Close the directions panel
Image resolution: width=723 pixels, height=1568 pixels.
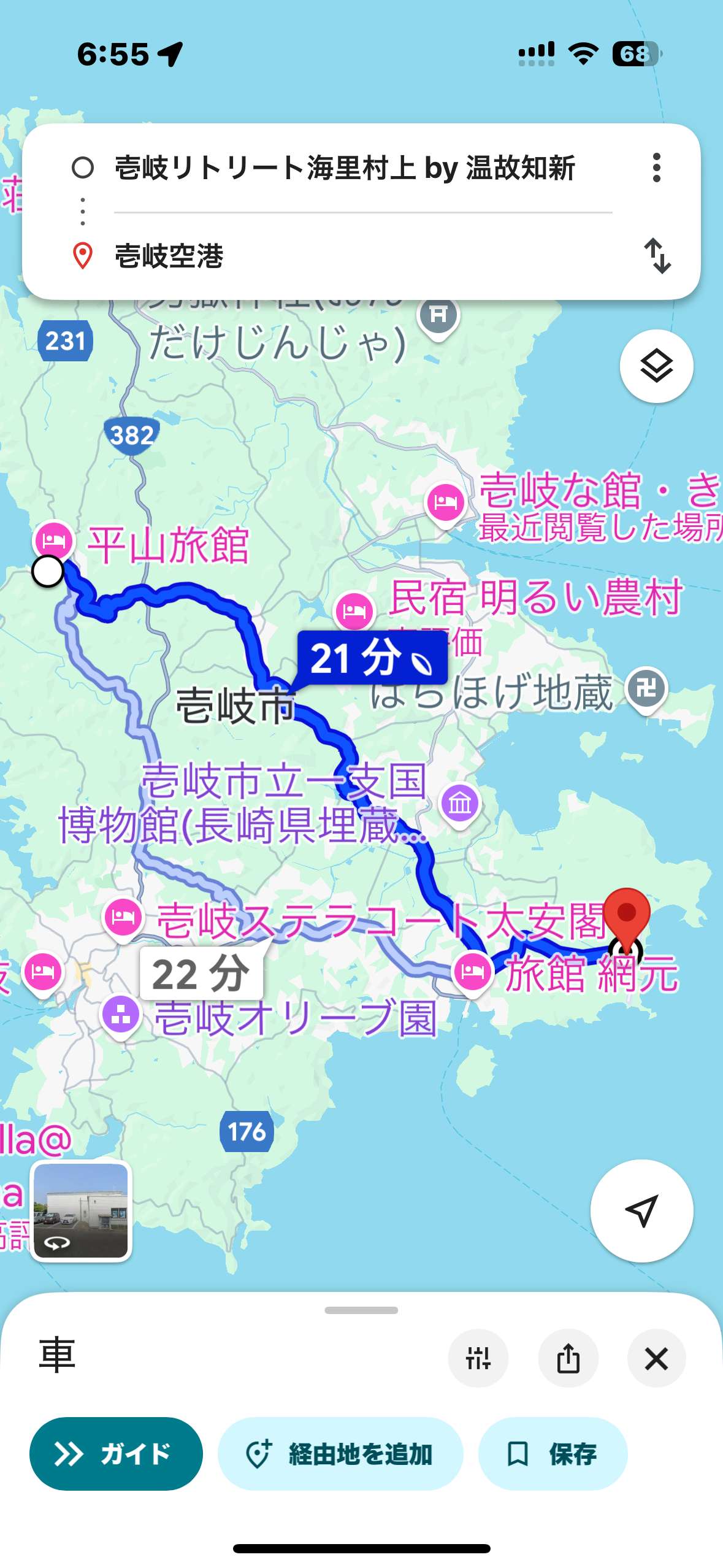(656, 1358)
